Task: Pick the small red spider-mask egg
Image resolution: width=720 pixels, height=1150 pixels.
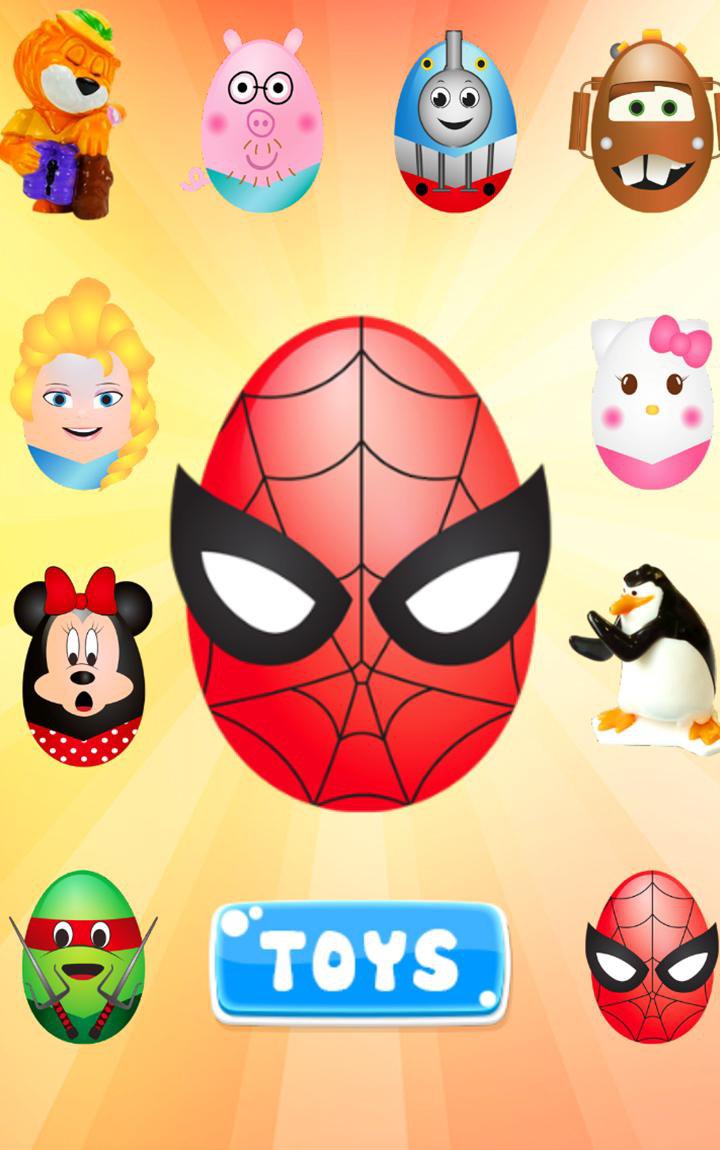Action: (x=652, y=957)
